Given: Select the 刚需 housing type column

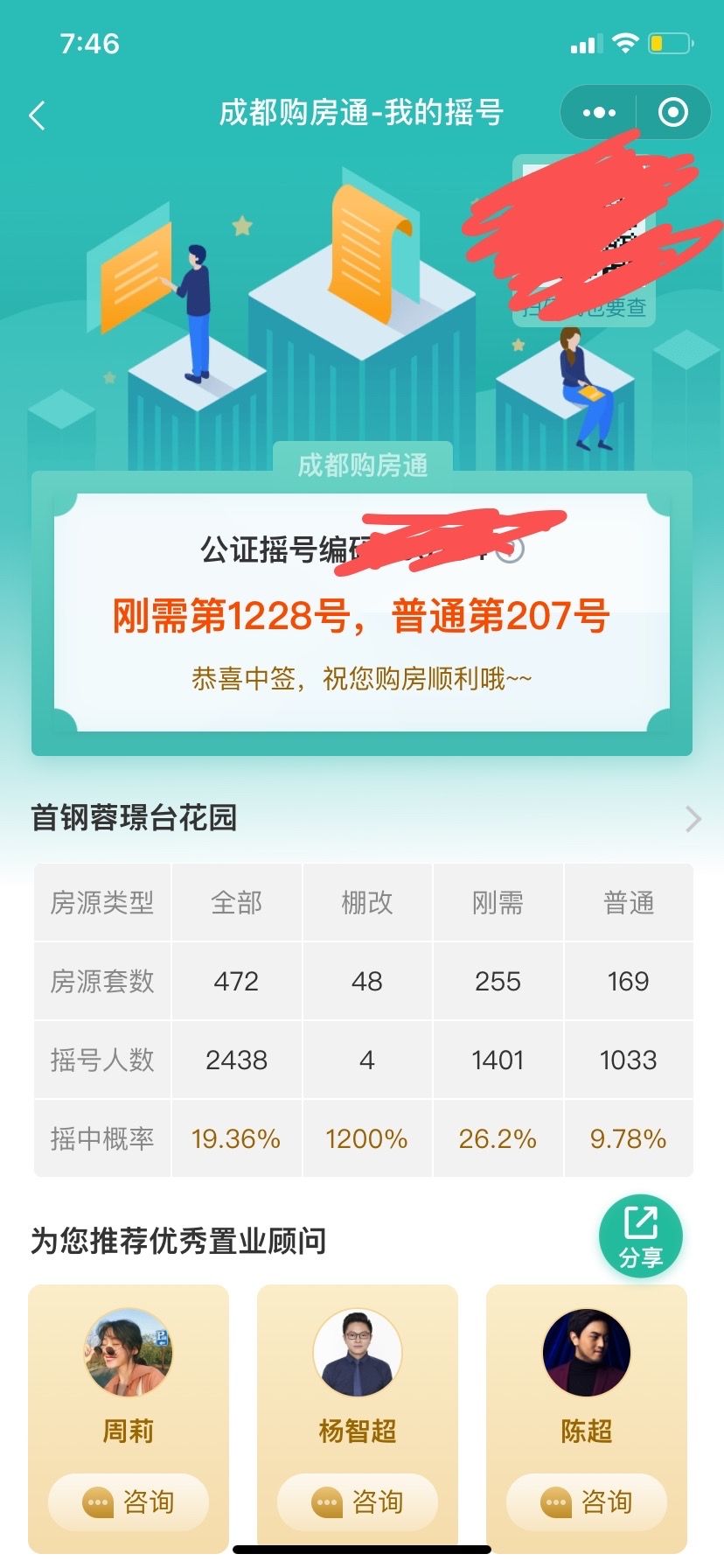Looking at the screenshot, I should tap(498, 902).
